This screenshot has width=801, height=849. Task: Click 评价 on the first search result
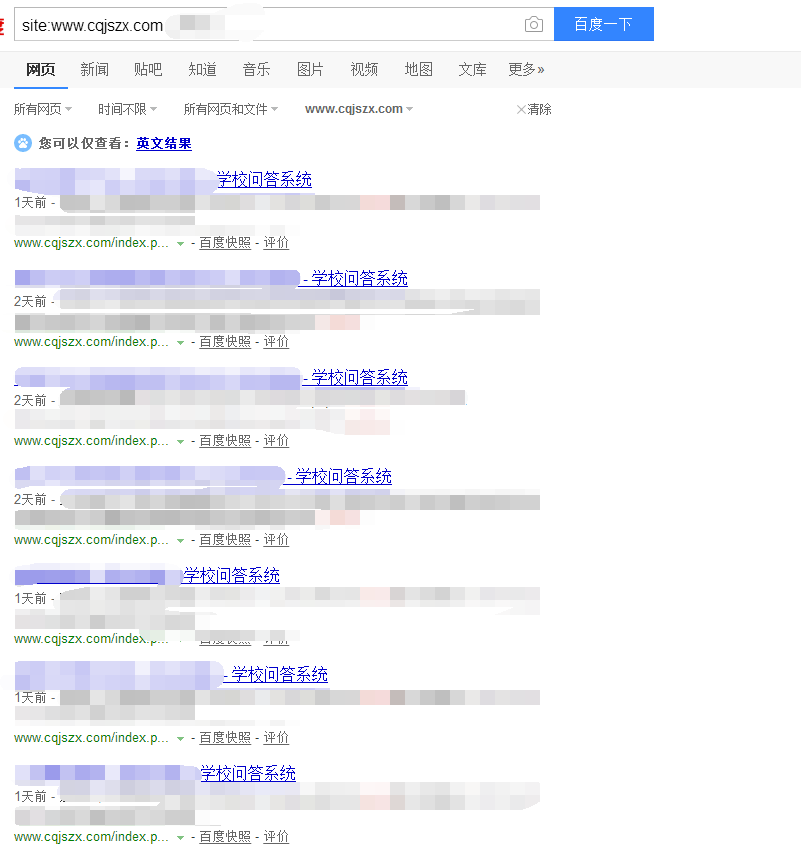(276, 242)
